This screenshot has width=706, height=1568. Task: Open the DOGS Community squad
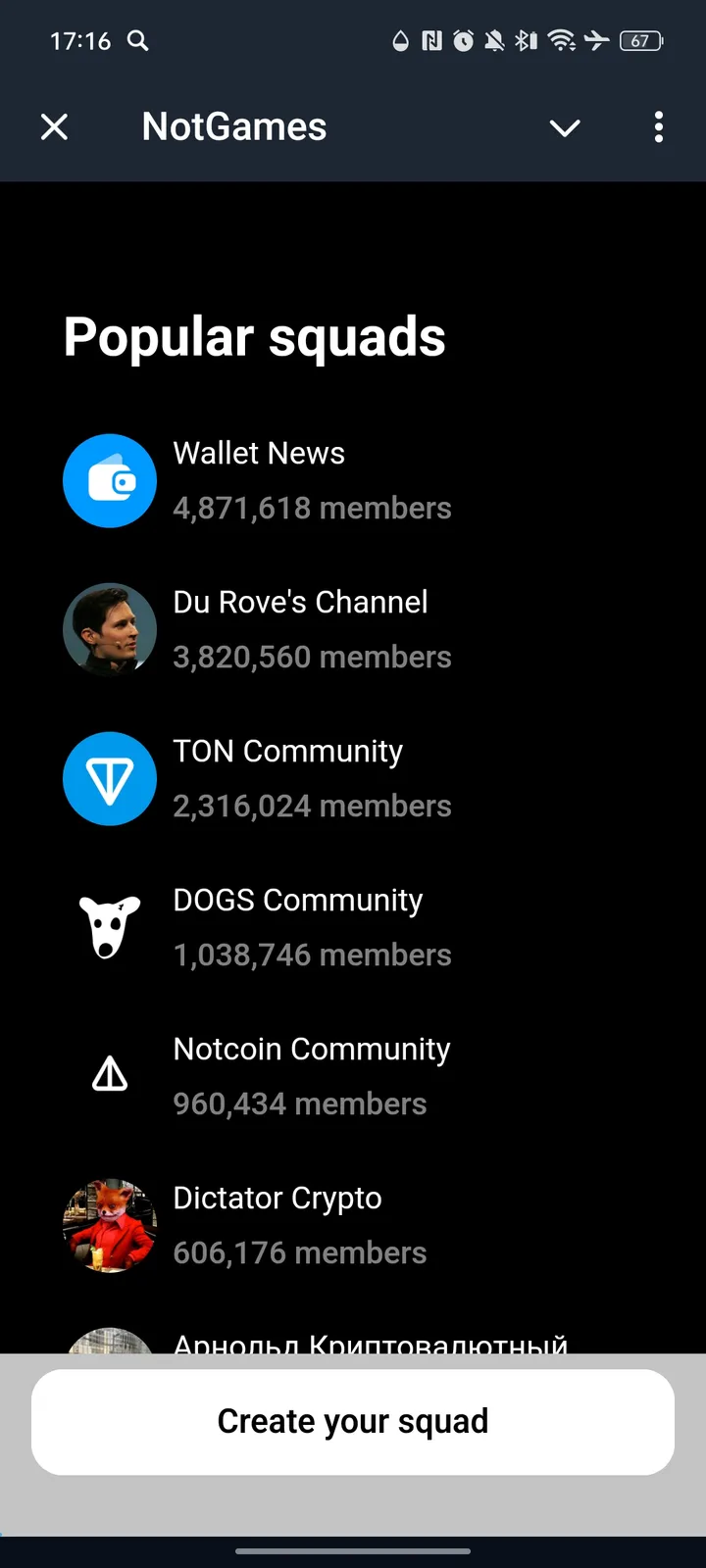(x=297, y=927)
